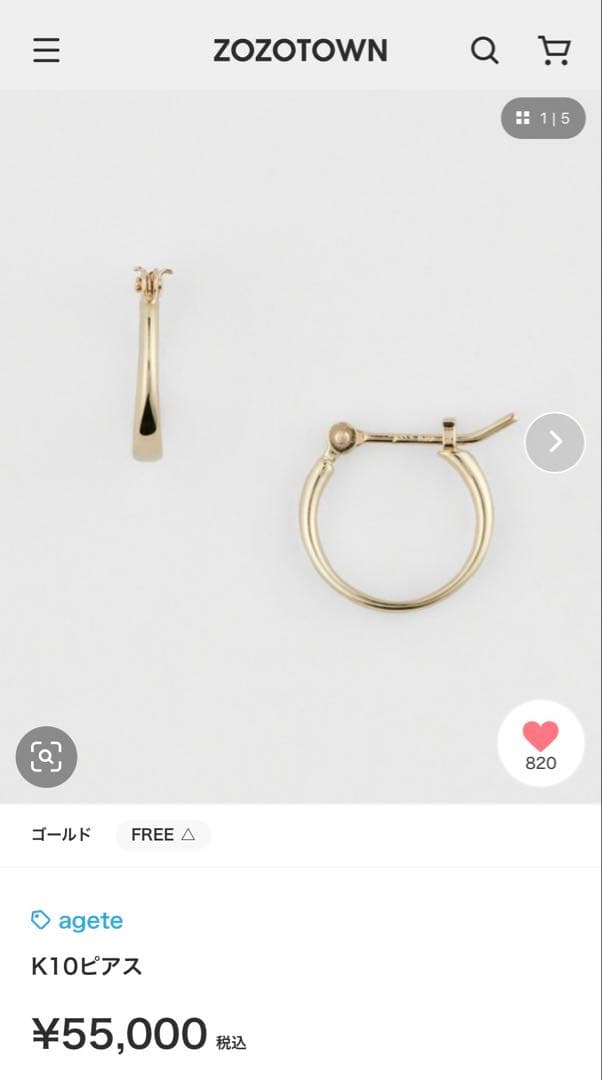
Task: Open the agete brand link
Action: pyautogui.click(x=77, y=920)
